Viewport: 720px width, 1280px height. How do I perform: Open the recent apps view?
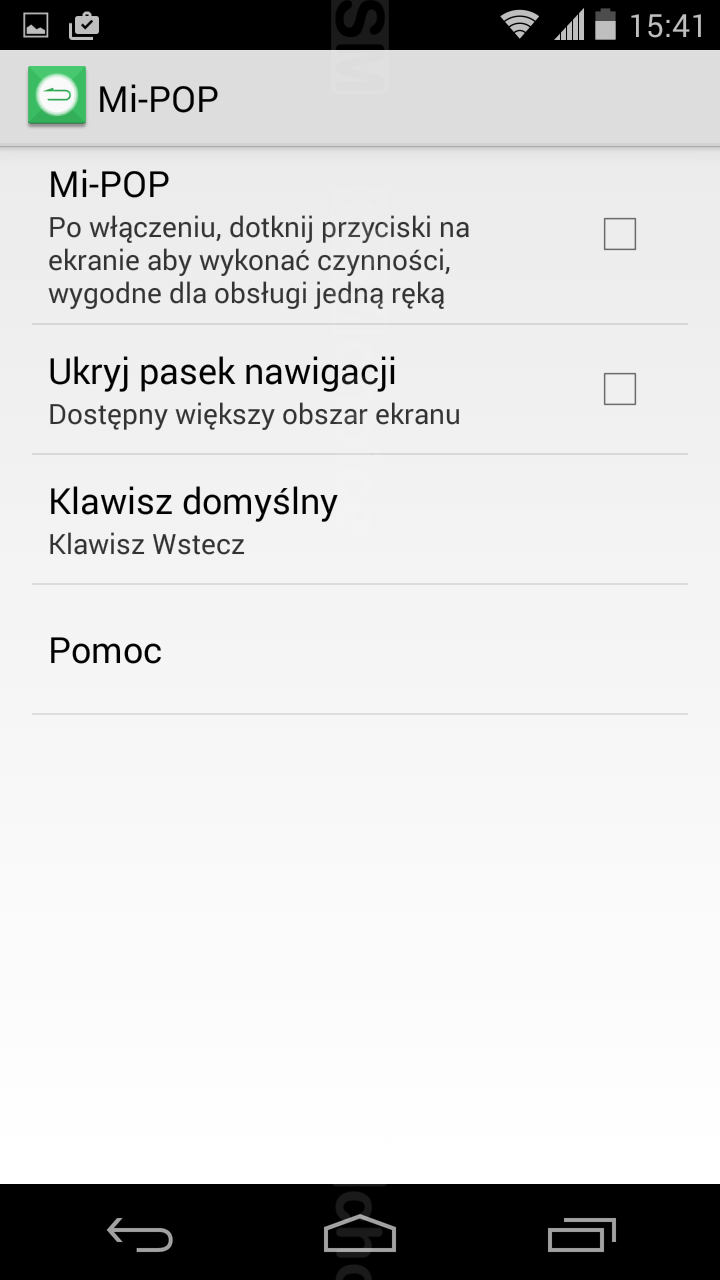pyautogui.click(x=581, y=1235)
